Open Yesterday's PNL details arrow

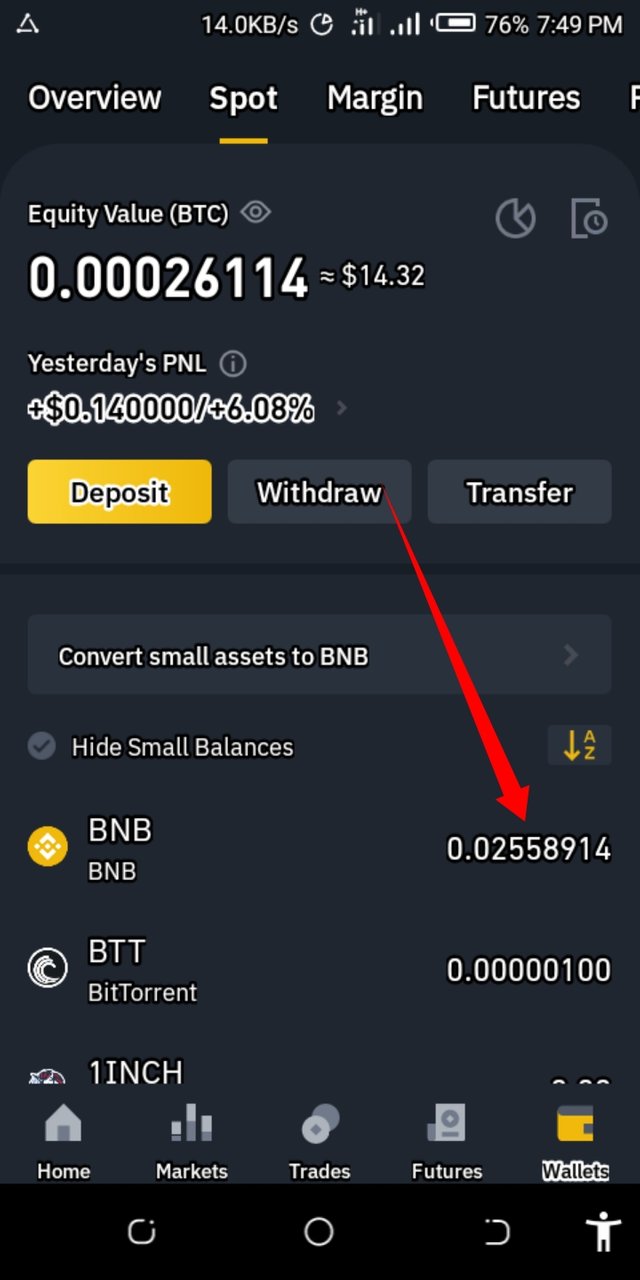343,408
